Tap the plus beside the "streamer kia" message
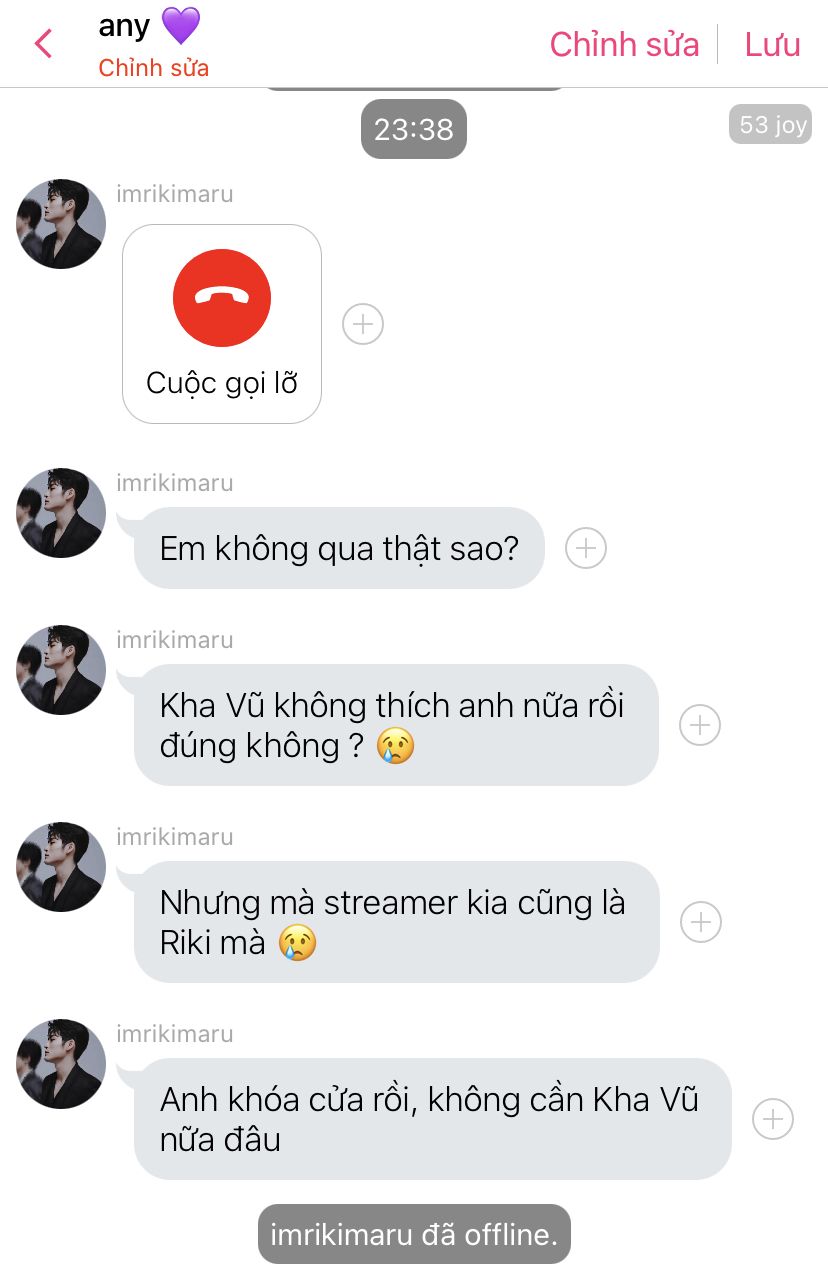 point(700,922)
